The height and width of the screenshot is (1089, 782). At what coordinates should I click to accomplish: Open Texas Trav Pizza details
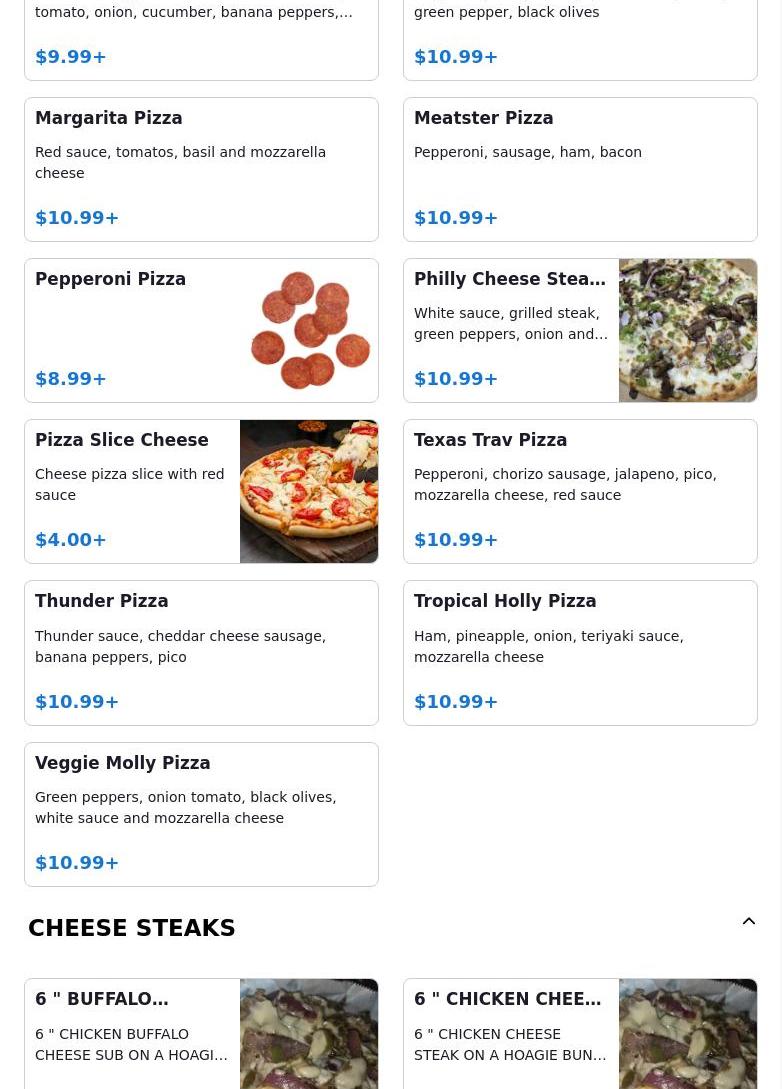[x=580, y=491]
